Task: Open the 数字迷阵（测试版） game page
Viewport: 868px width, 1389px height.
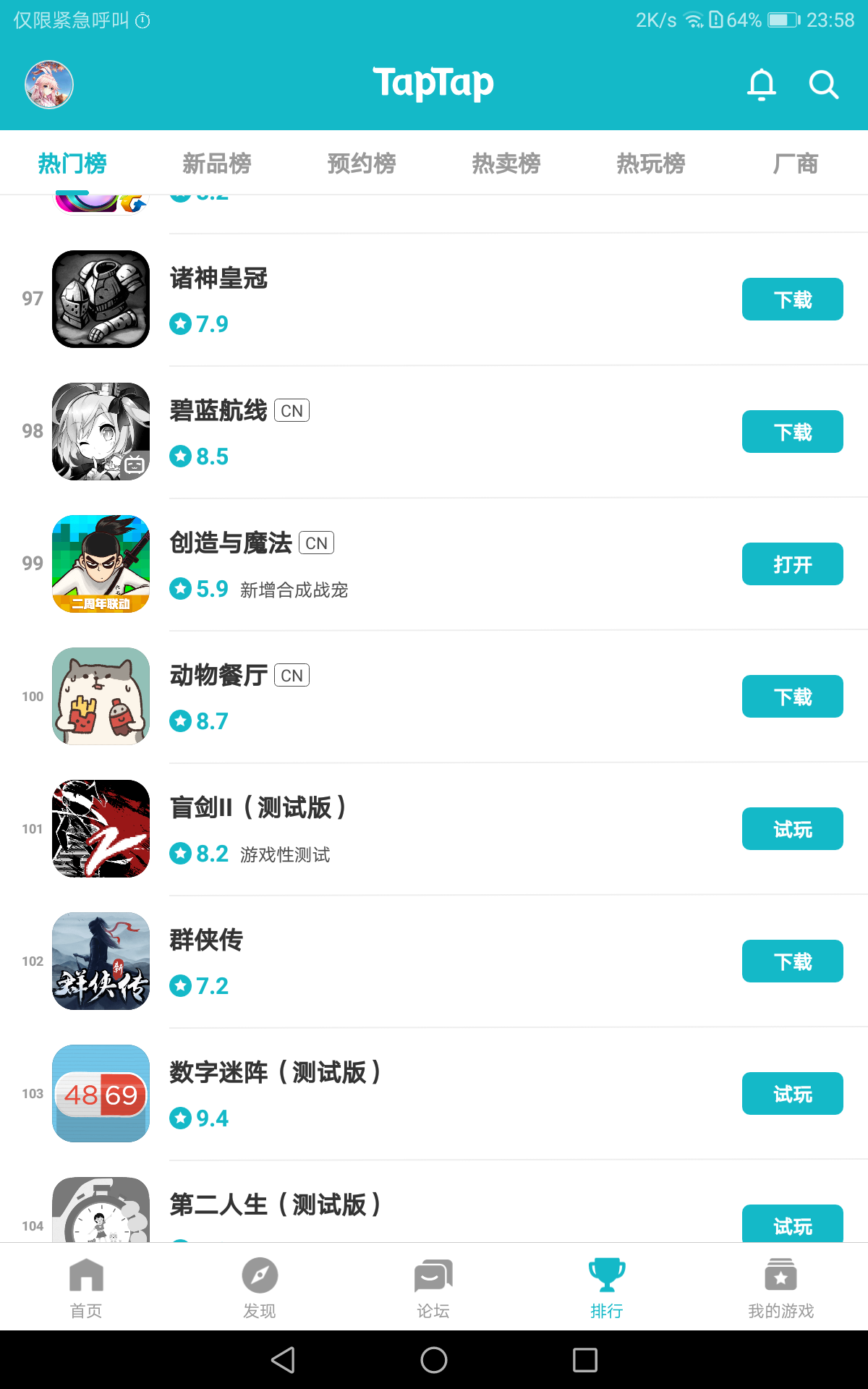Action: click(275, 1073)
